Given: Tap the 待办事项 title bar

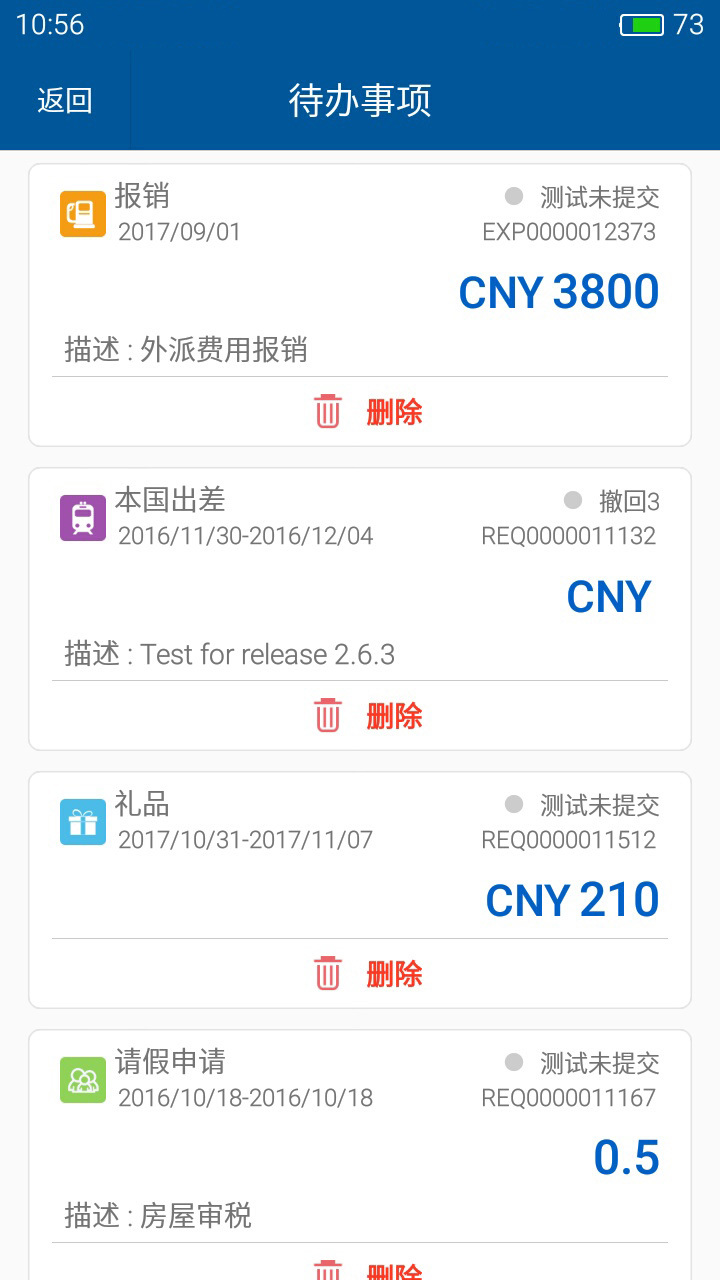Looking at the screenshot, I should (x=360, y=100).
